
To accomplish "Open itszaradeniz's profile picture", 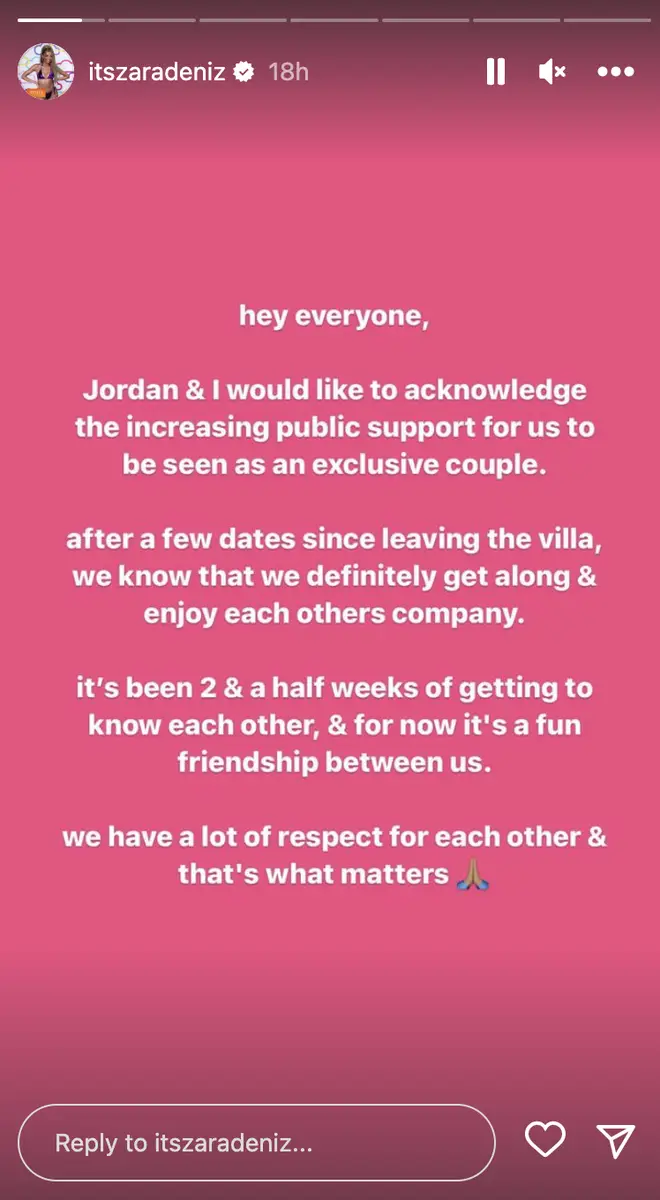I will pos(45,71).
